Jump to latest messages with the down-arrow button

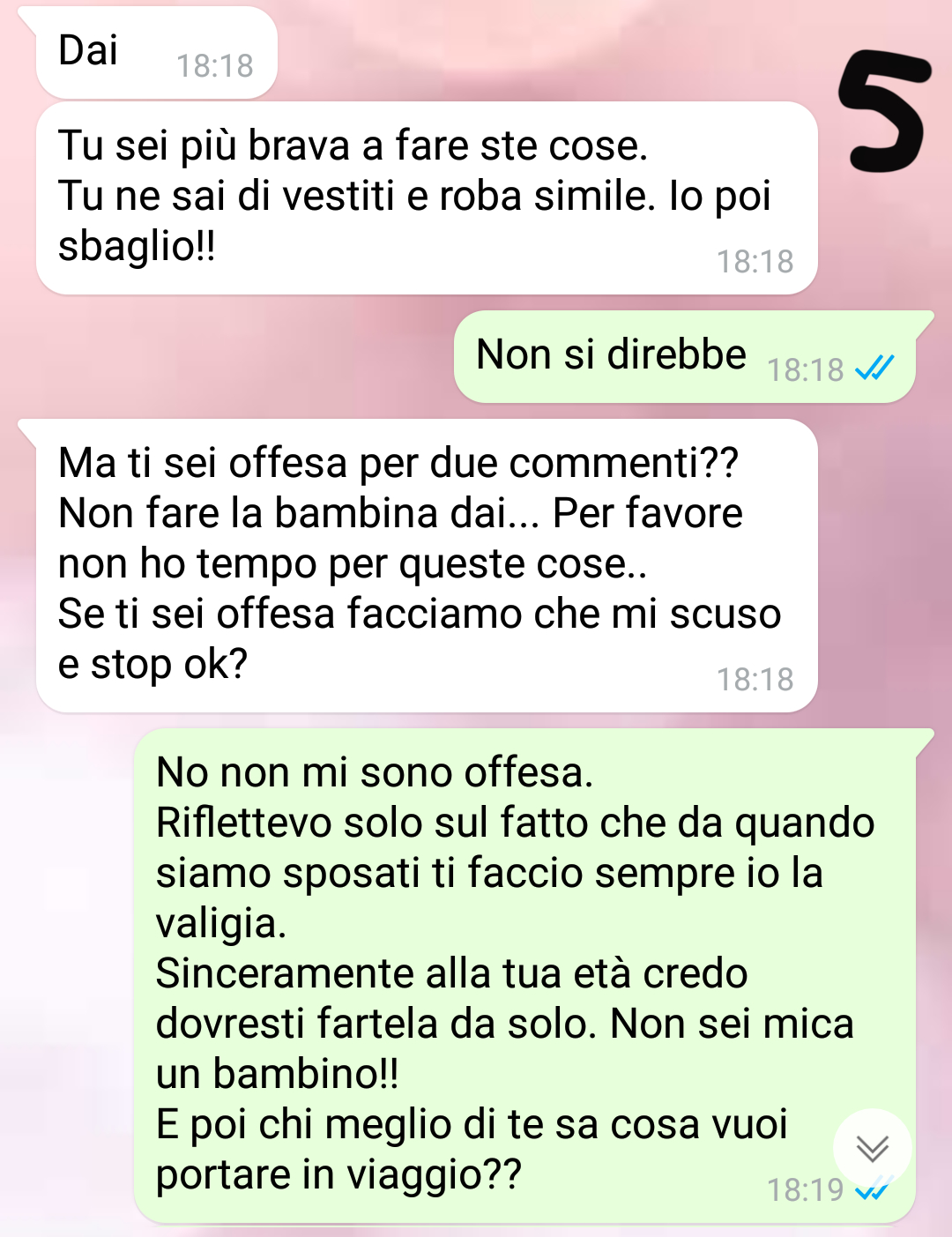pyautogui.click(x=872, y=1148)
